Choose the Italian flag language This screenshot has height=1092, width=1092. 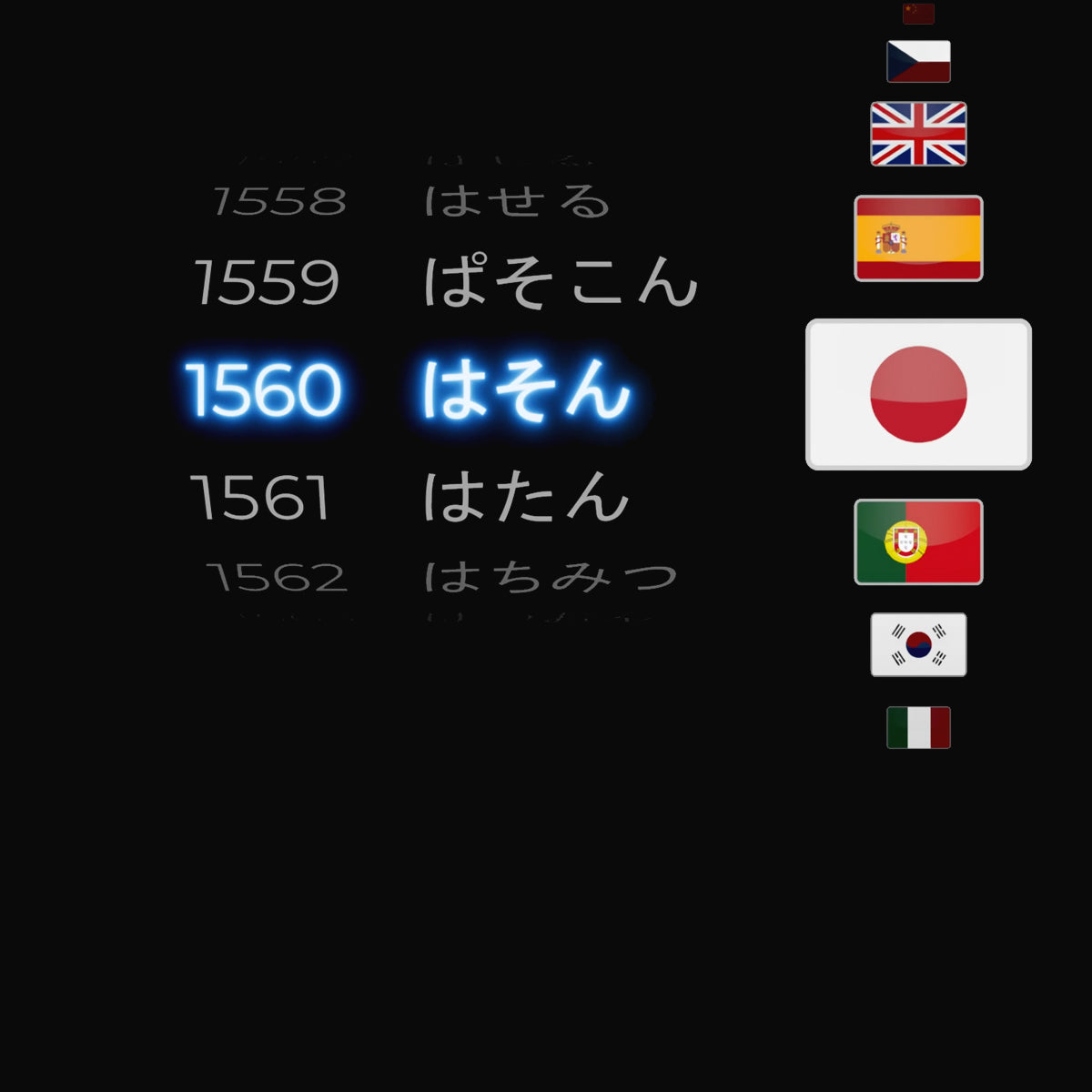(918, 728)
